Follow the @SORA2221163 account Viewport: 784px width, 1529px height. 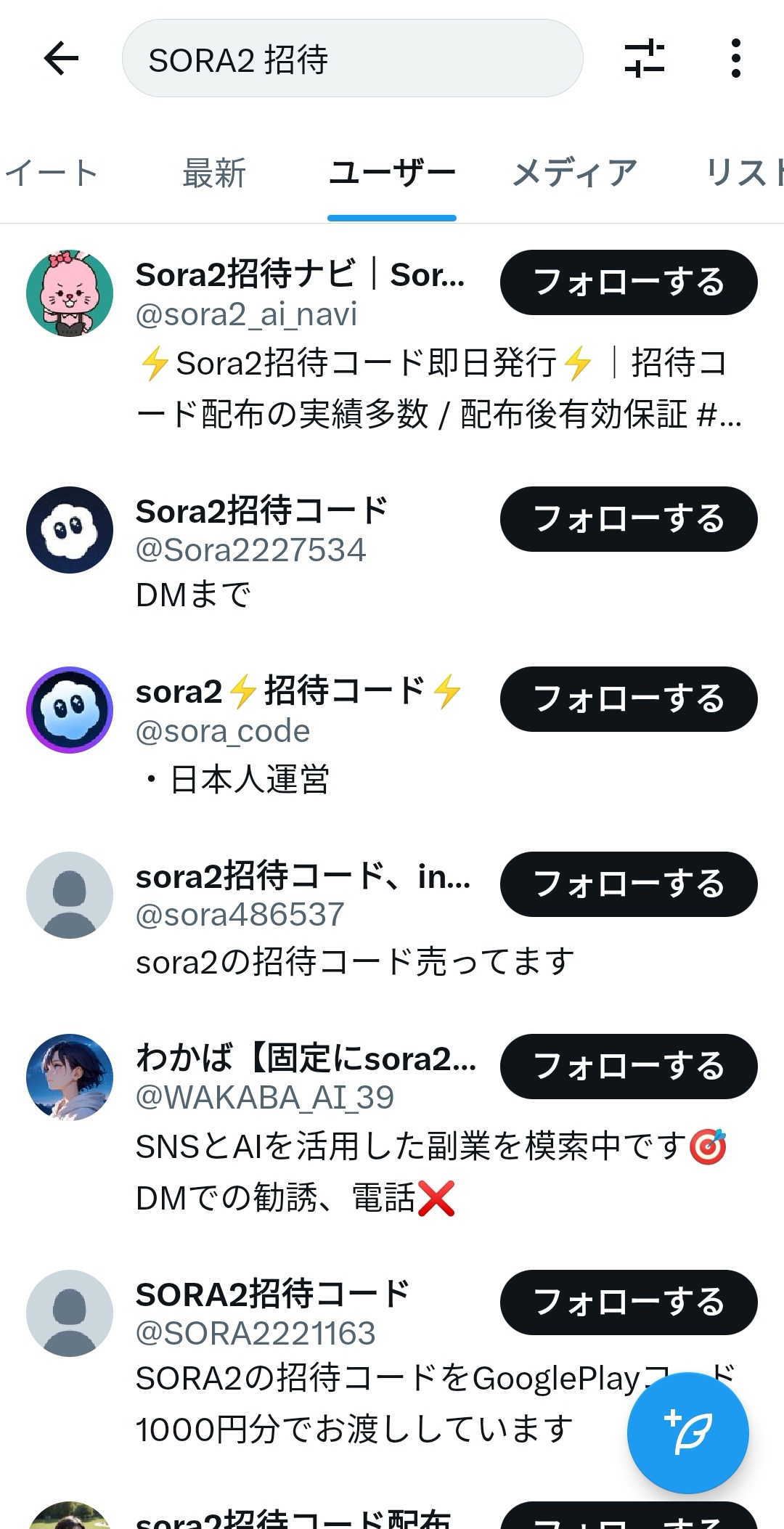click(x=629, y=1302)
